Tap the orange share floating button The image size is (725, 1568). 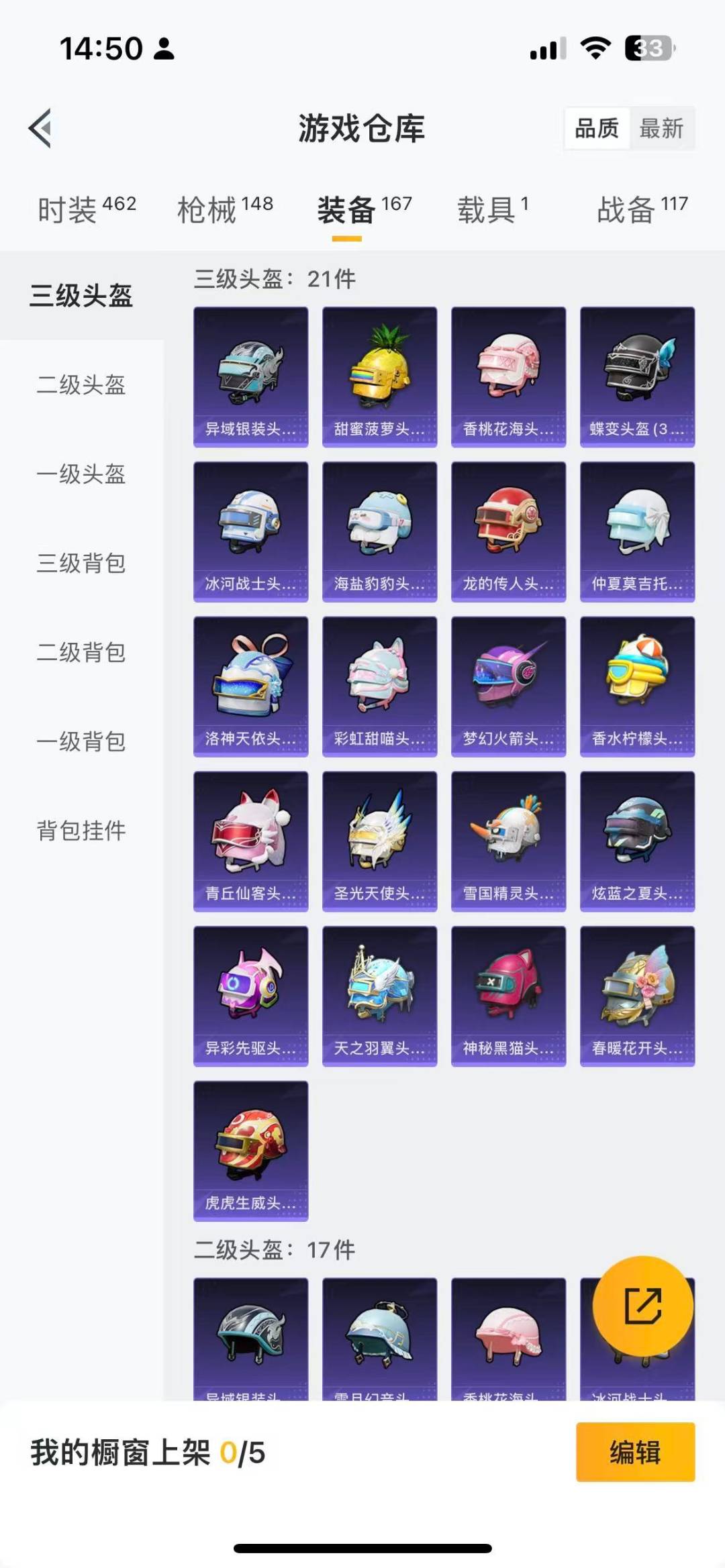click(x=642, y=1306)
